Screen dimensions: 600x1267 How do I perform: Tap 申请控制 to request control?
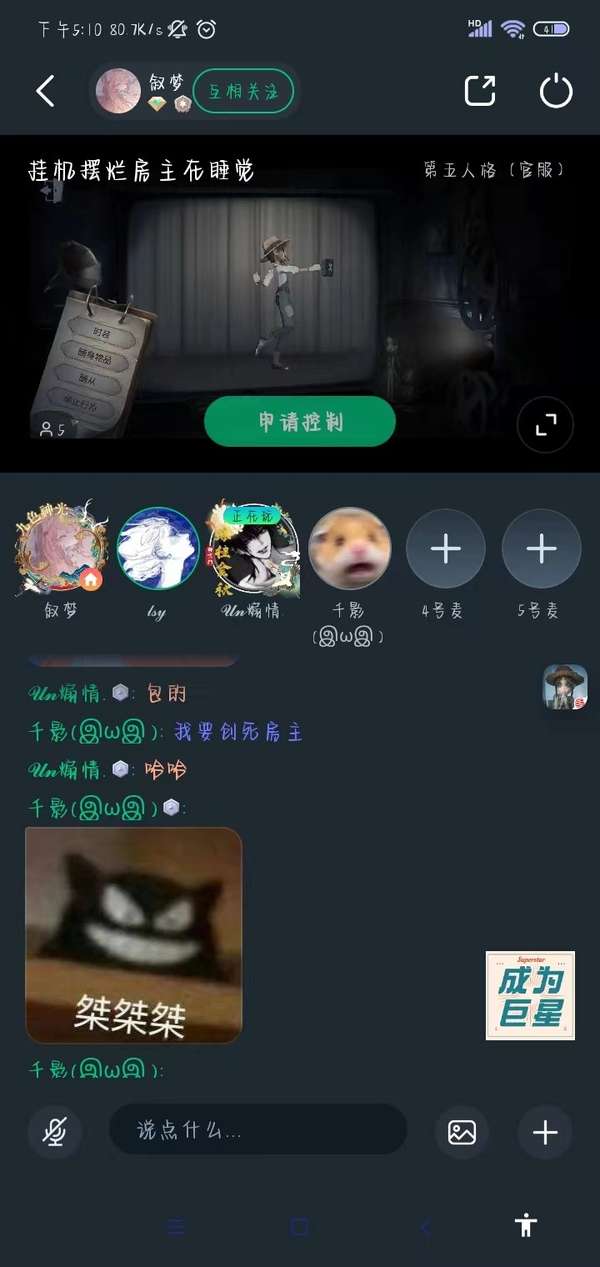point(300,421)
